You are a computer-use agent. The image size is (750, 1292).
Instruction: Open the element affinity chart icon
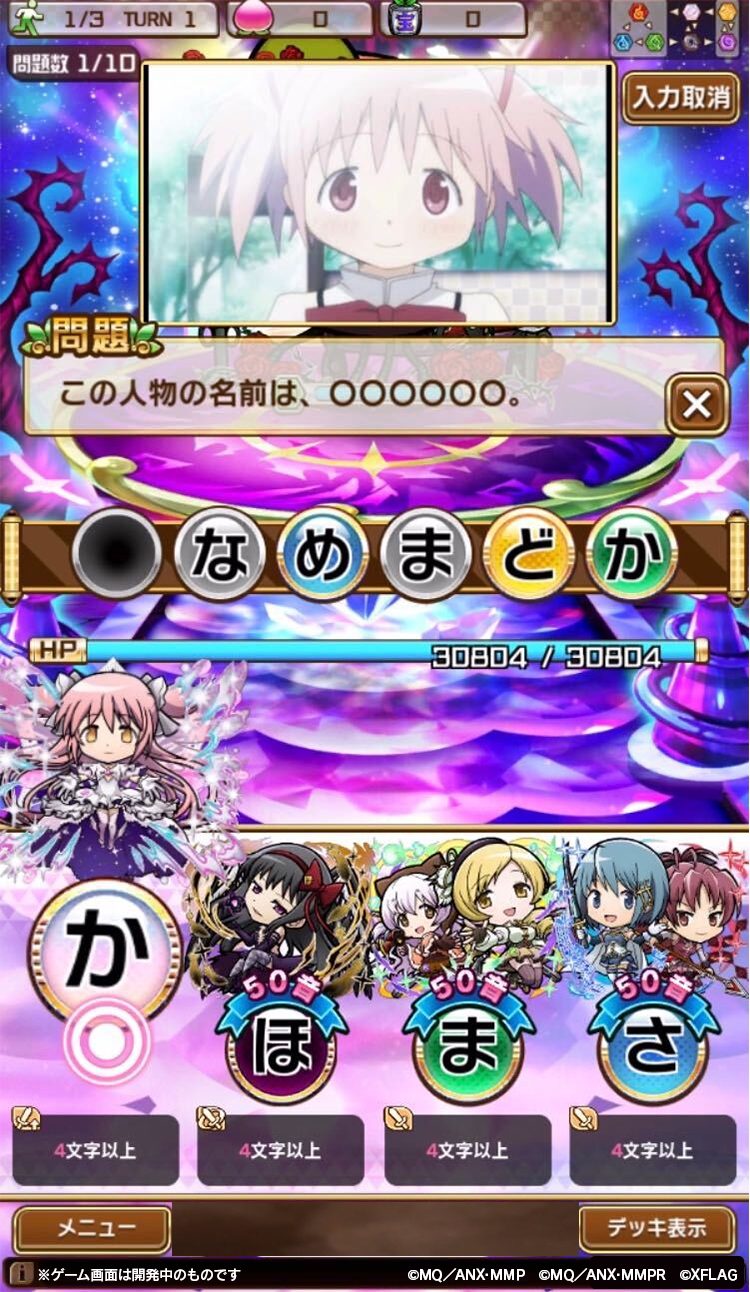click(x=677, y=27)
